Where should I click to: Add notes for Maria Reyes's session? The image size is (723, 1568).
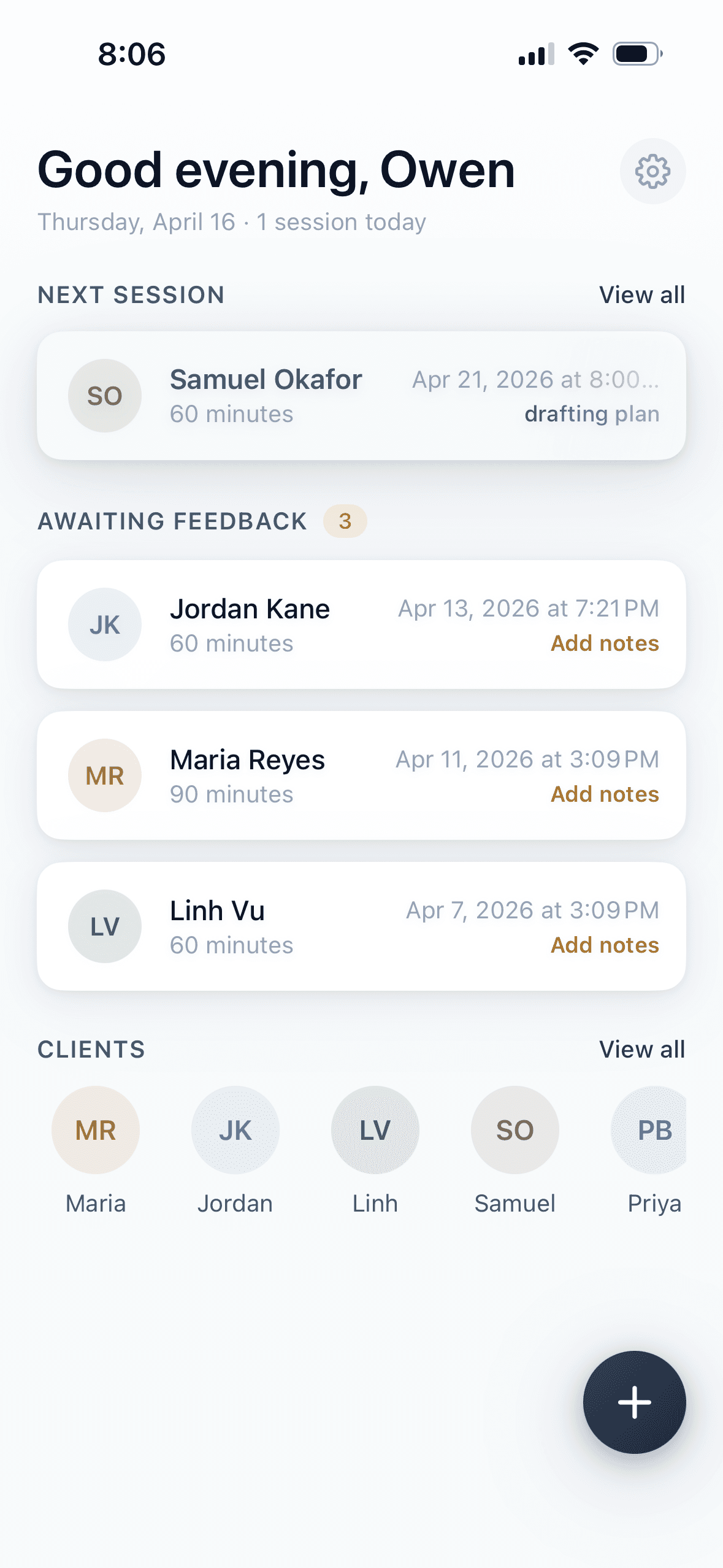tap(605, 793)
